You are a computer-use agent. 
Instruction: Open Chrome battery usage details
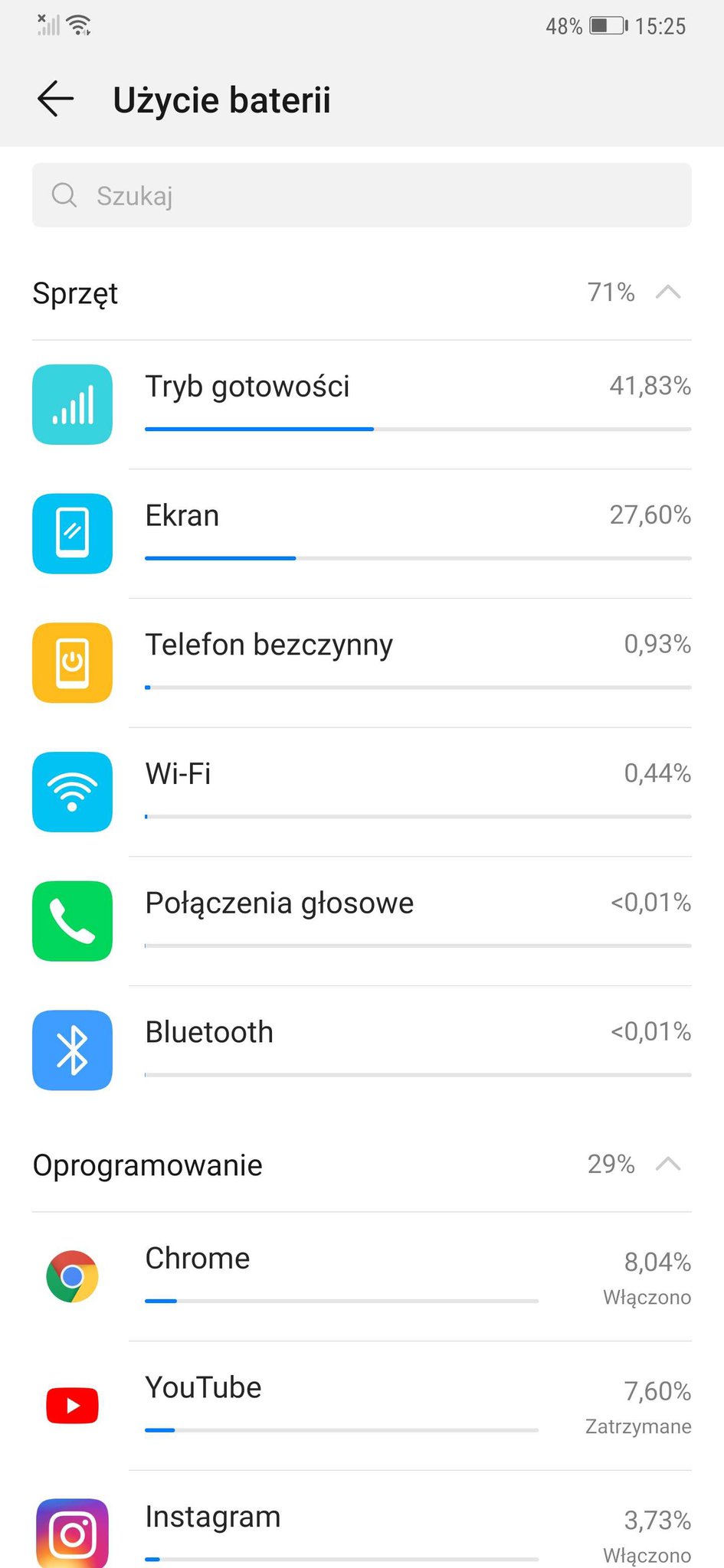point(362,1276)
